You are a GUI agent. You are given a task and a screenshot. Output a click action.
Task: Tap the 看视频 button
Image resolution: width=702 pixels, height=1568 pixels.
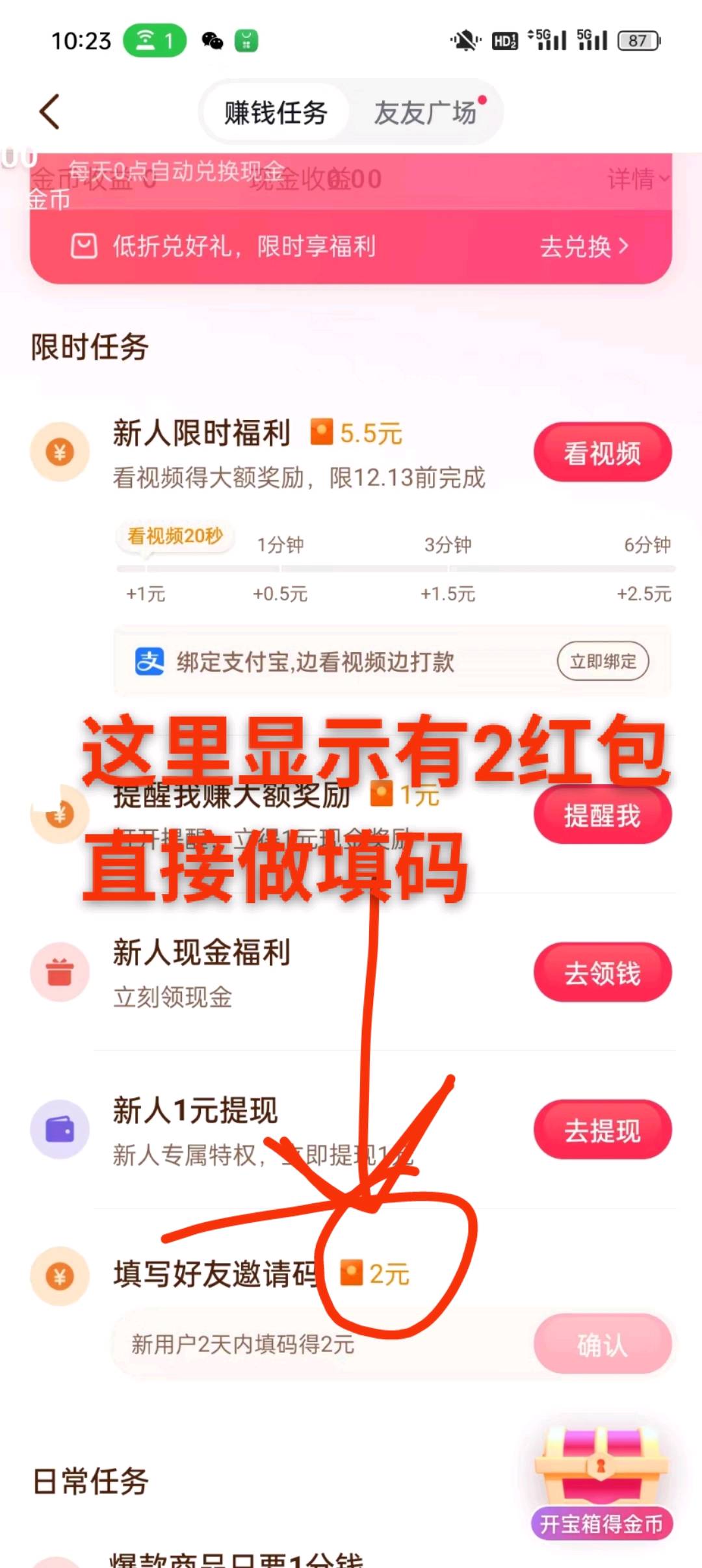(602, 453)
